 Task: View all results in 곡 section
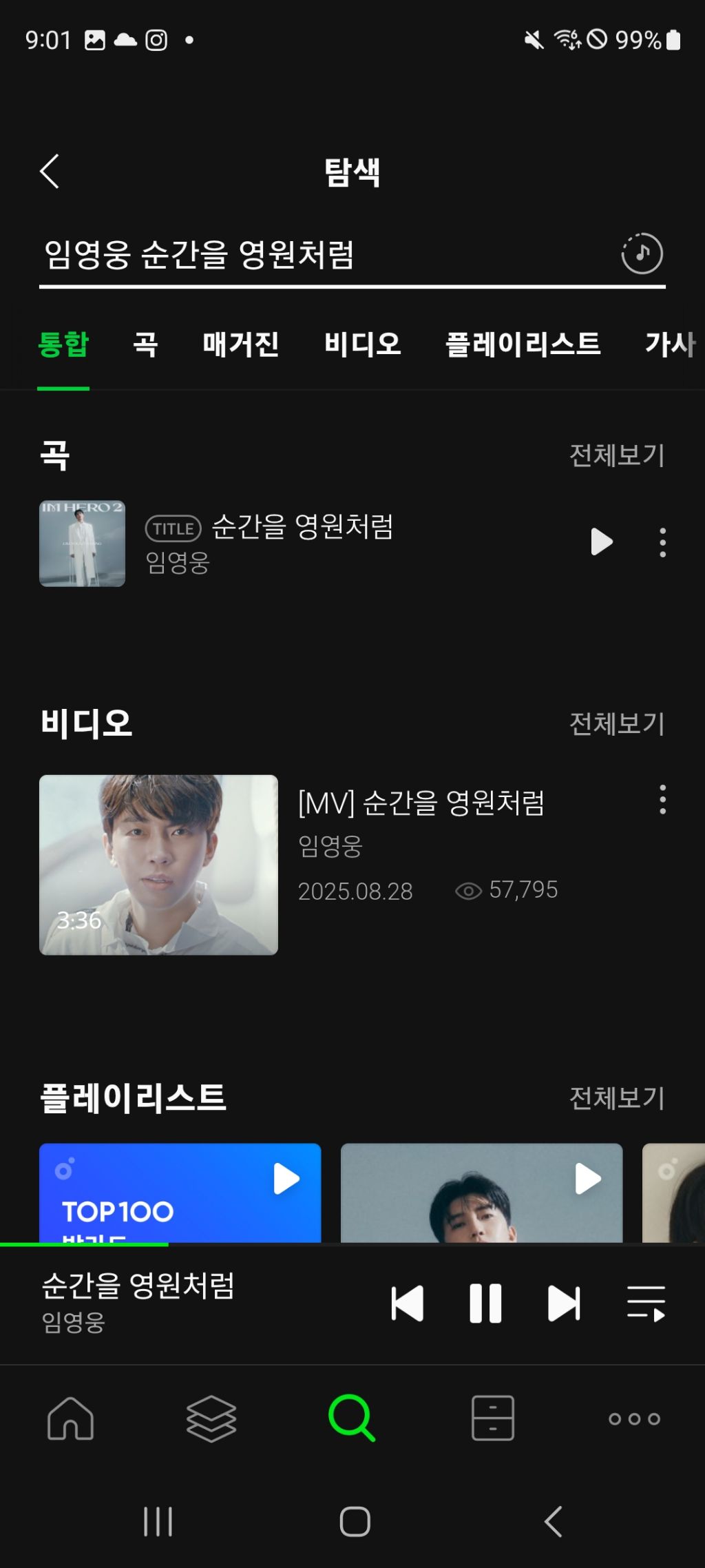[616, 455]
